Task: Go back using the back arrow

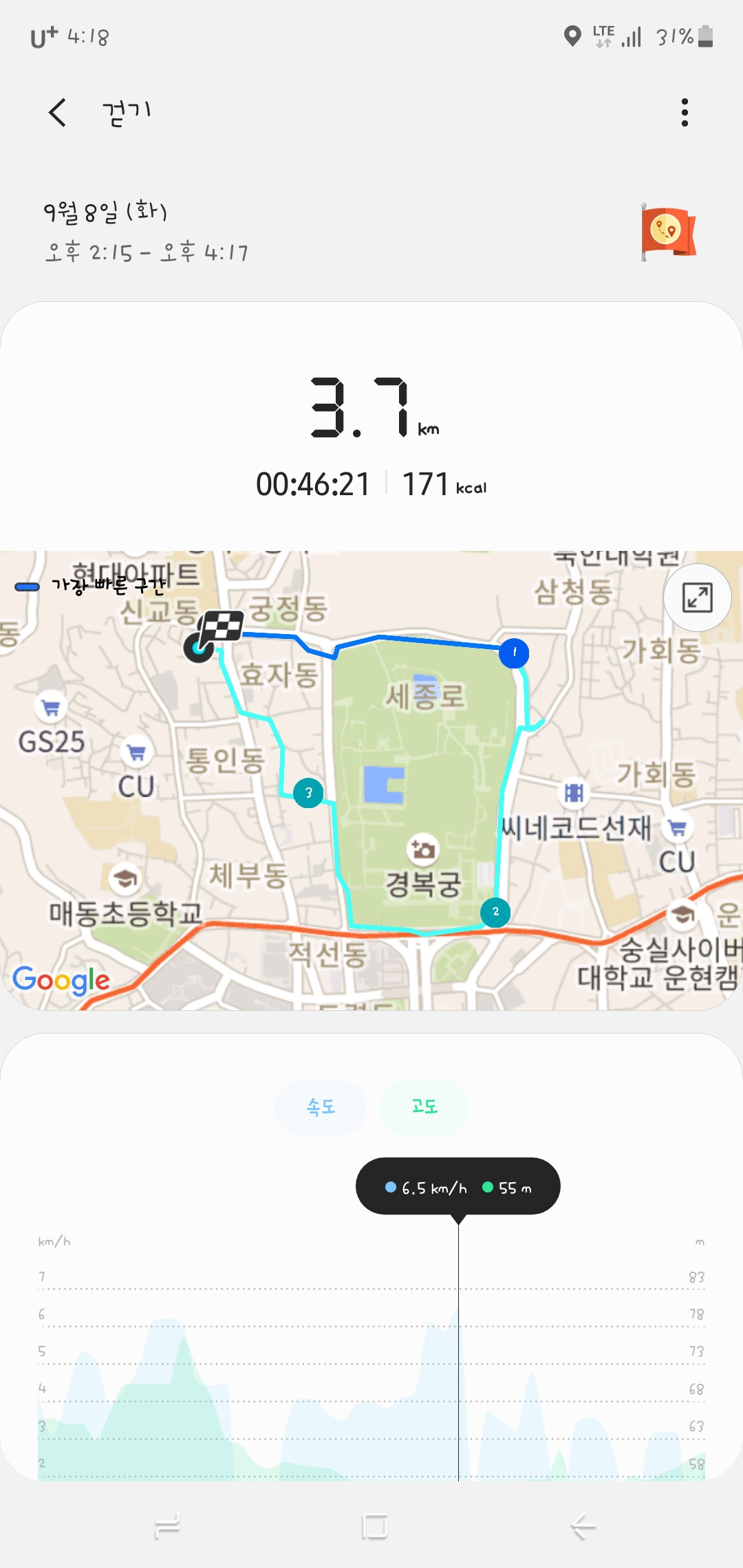Action: (x=58, y=113)
